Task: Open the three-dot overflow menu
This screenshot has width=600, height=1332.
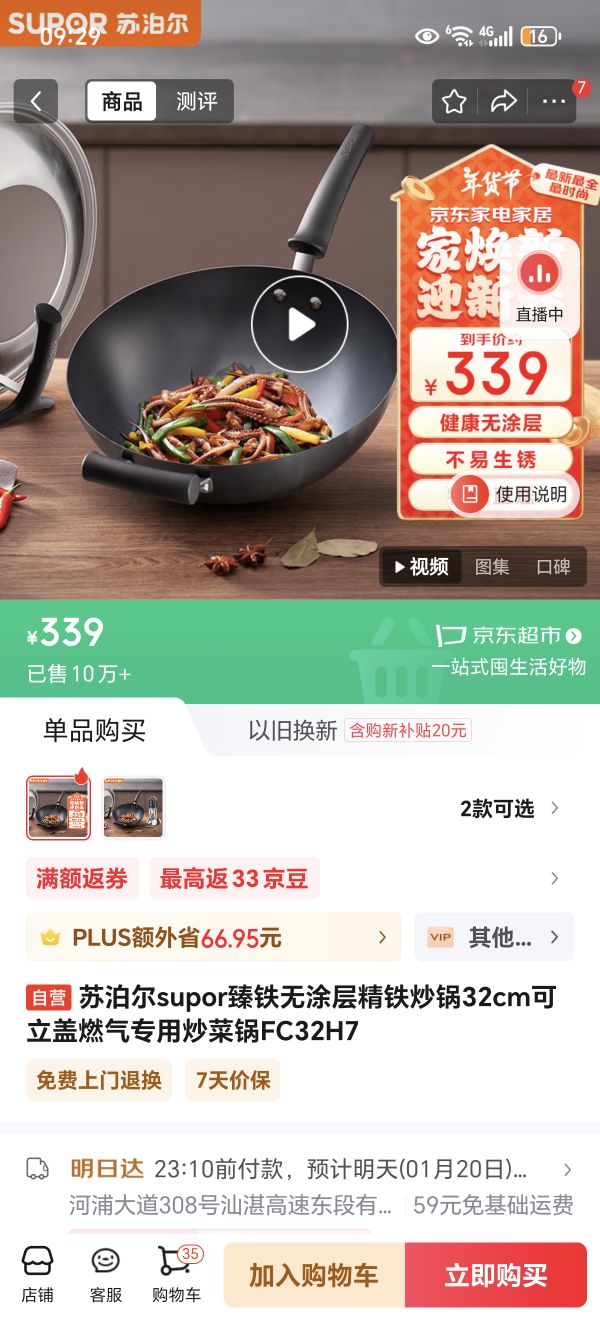Action: [553, 101]
